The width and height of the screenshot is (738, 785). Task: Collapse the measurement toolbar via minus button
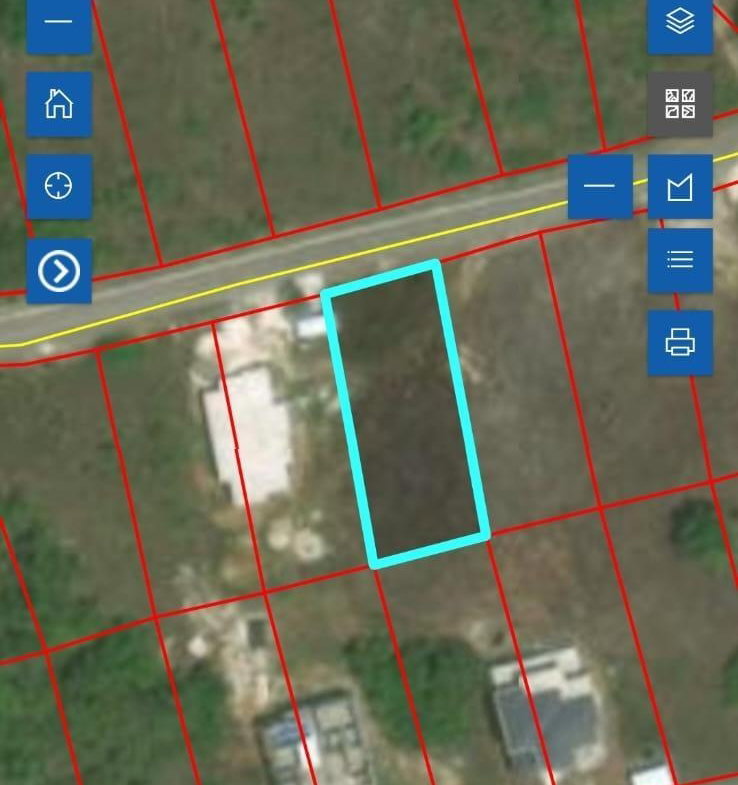599,185
